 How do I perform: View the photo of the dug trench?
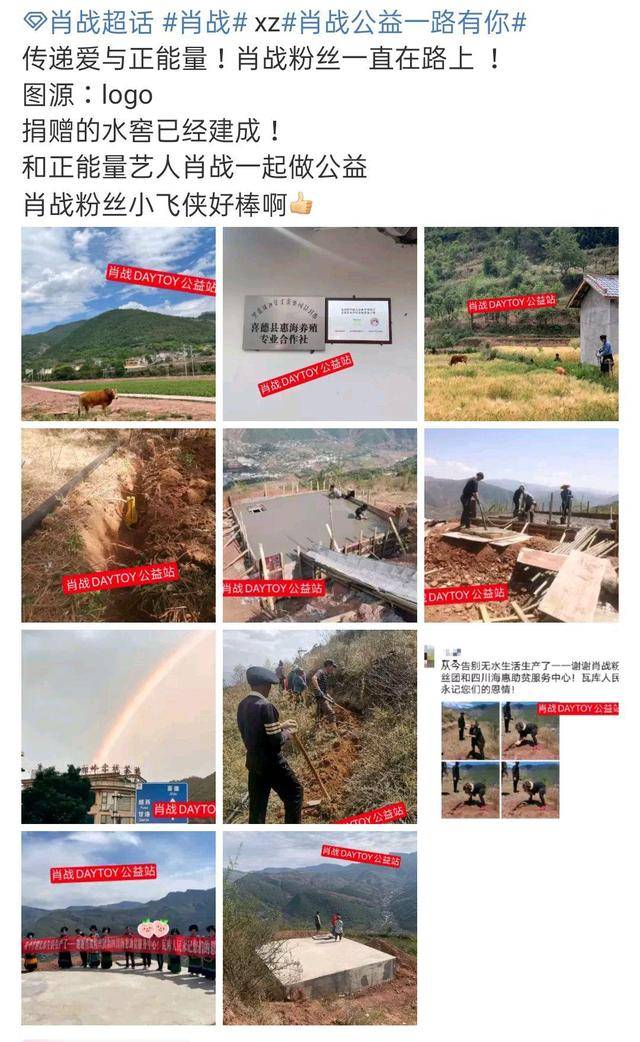coord(118,526)
